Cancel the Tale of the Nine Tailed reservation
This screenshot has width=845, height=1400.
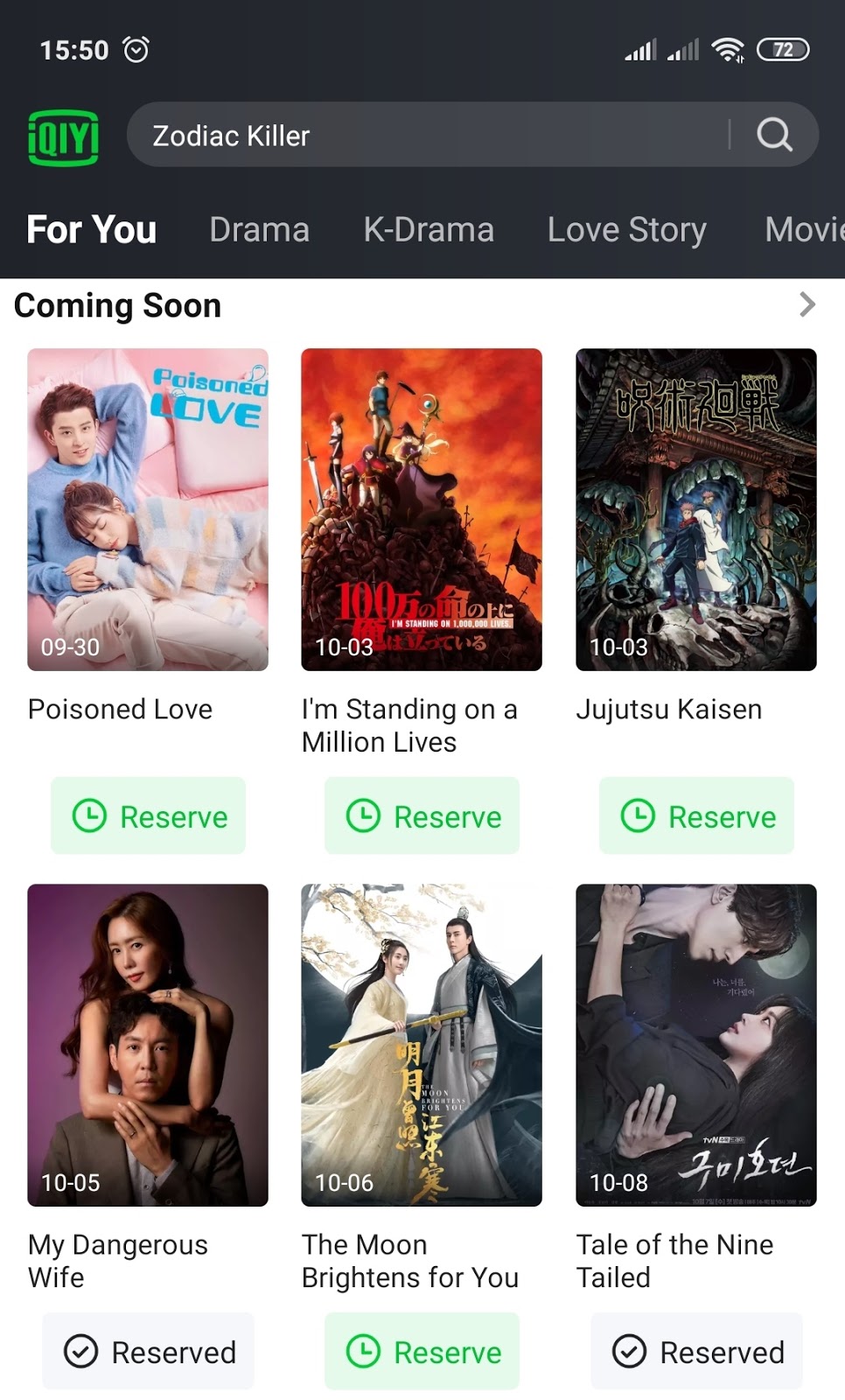(696, 1351)
